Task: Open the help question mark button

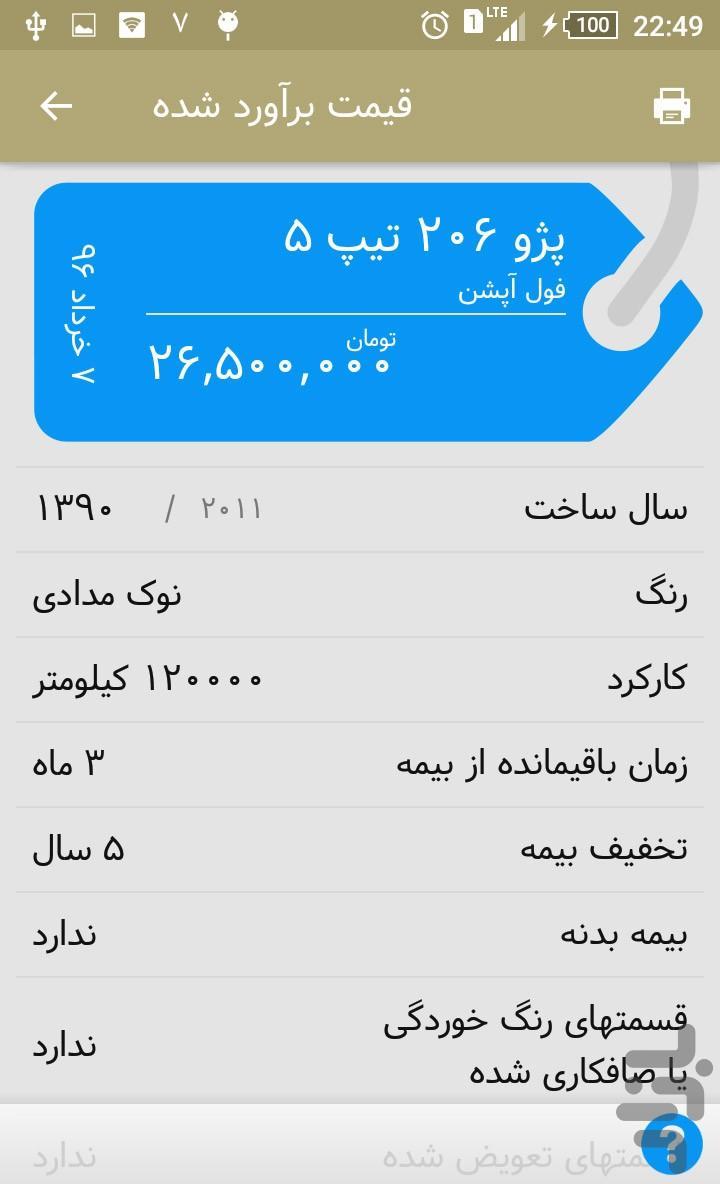Action: (x=672, y=1142)
